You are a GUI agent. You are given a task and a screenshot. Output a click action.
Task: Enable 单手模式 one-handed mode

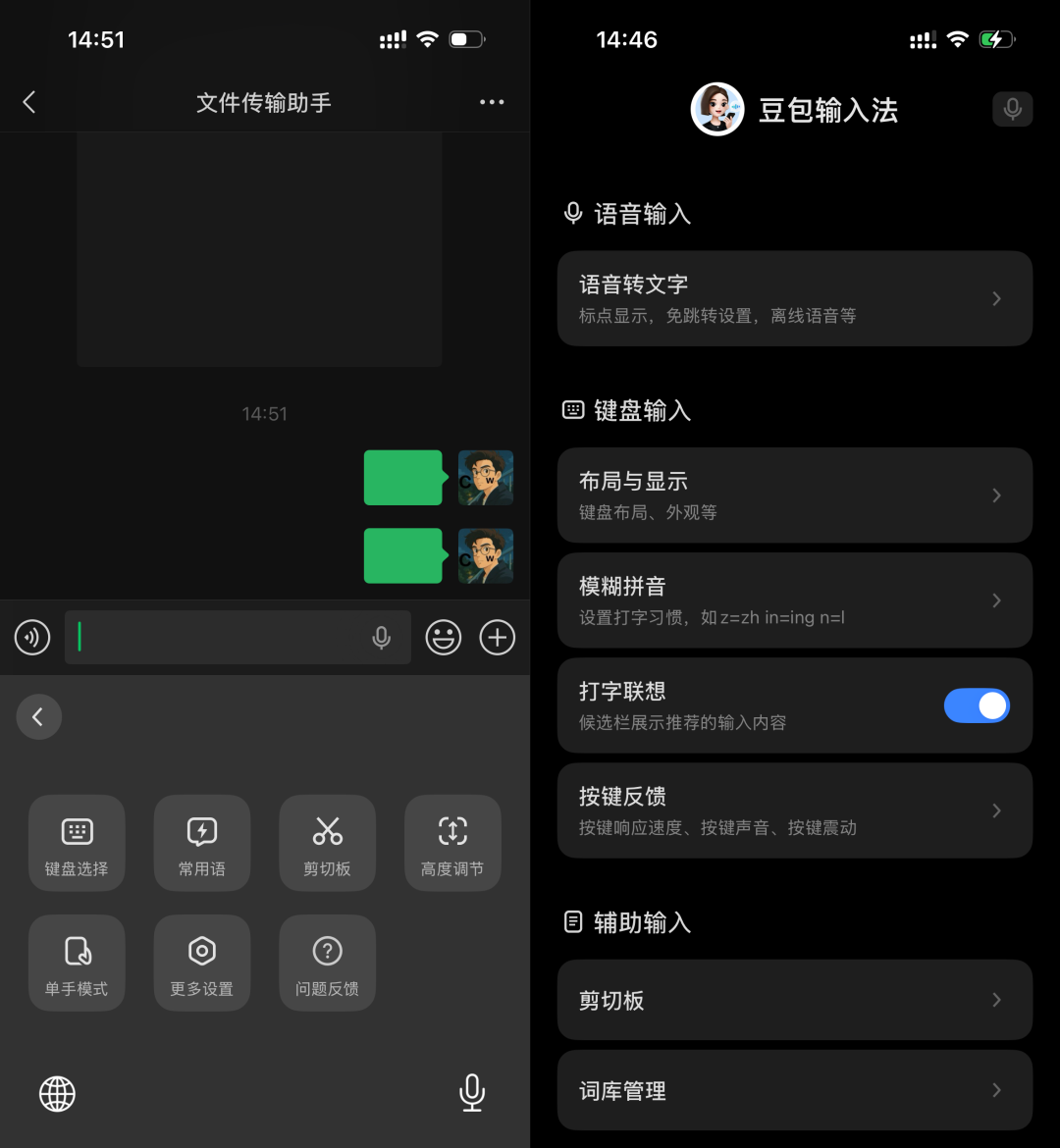coord(77,963)
